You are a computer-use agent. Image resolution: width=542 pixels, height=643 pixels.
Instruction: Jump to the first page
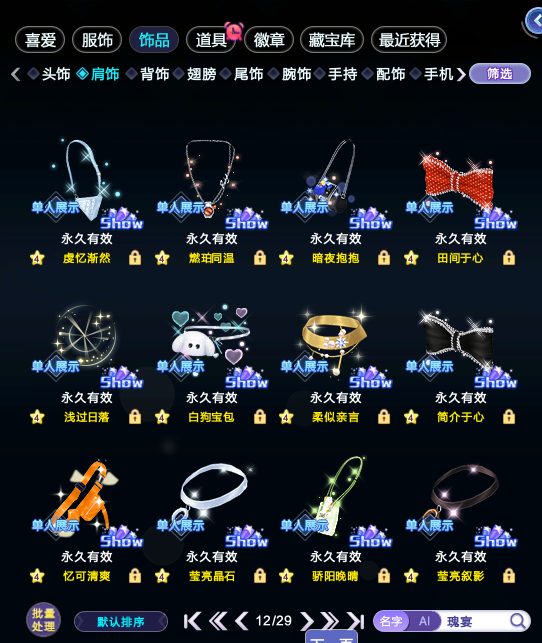(x=192, y=621)
